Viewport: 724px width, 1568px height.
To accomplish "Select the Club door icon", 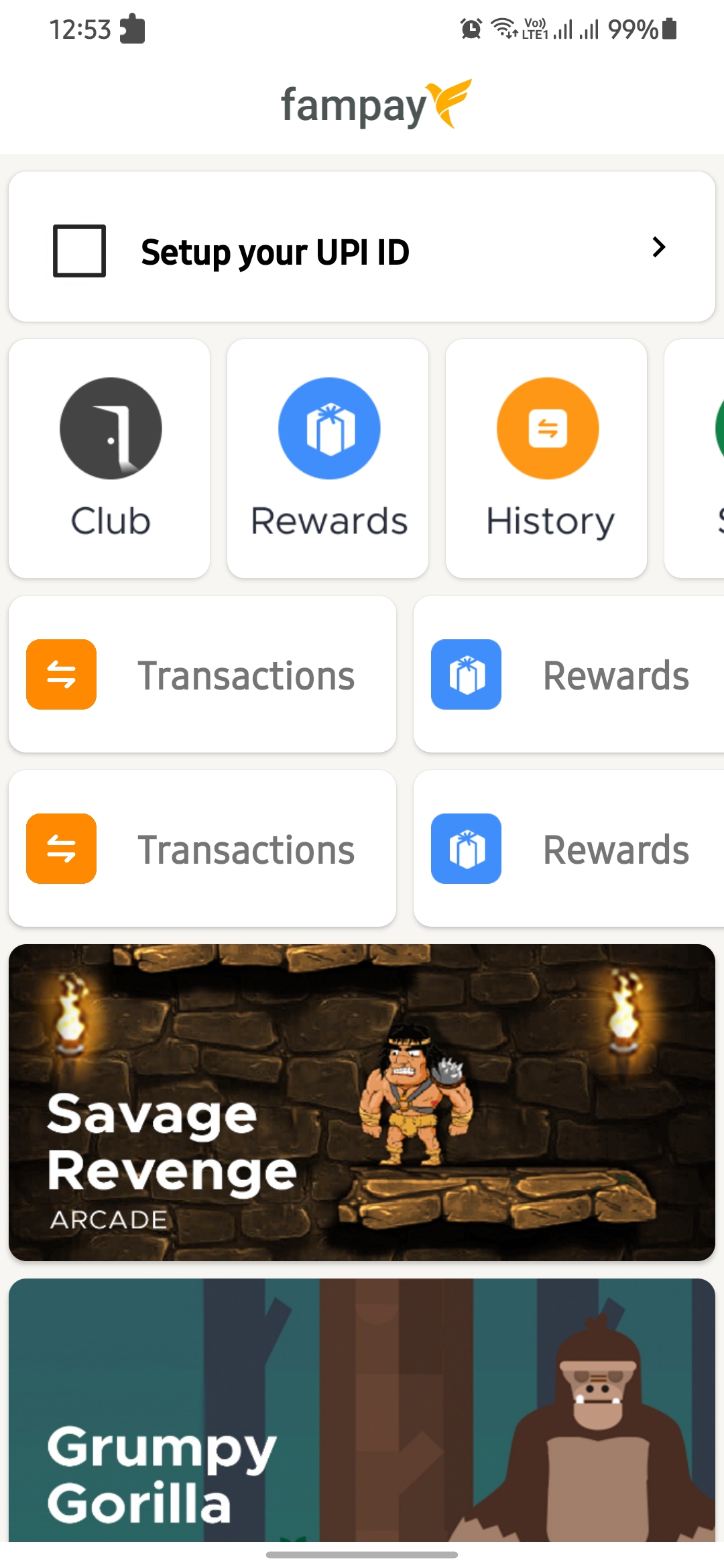I will pyautogui.click(x=111, y=429).
